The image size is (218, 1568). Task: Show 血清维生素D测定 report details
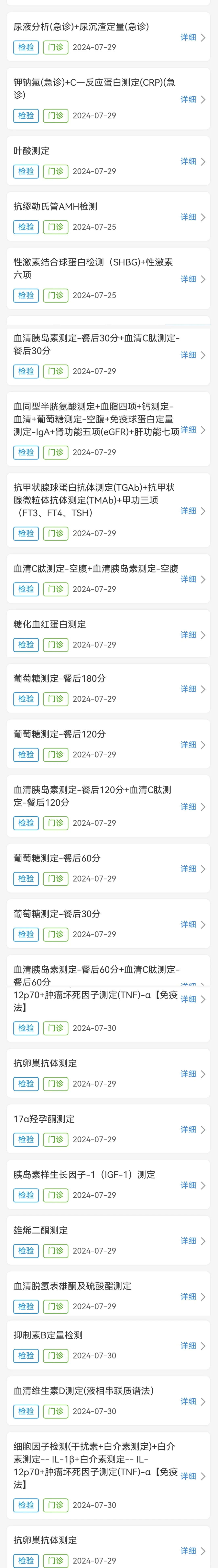[192, 1401]
